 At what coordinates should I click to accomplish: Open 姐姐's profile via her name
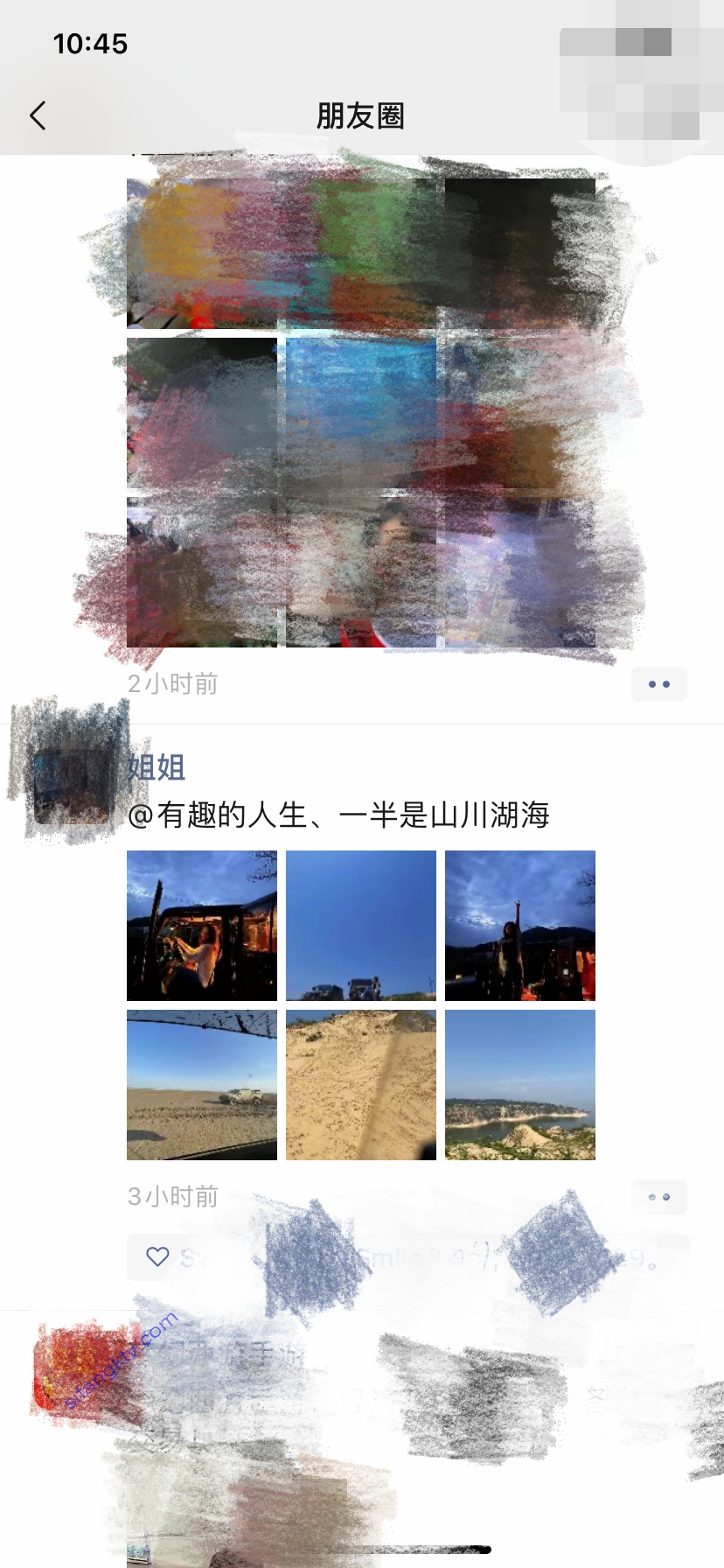click(x=157, y=767)
